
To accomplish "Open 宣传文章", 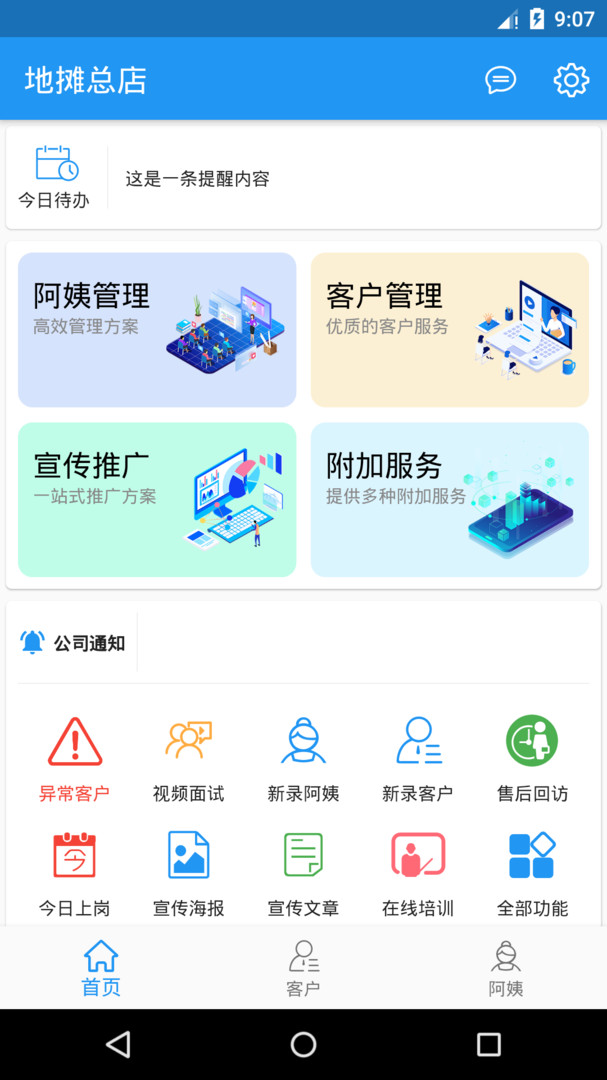I will [303, 873].
